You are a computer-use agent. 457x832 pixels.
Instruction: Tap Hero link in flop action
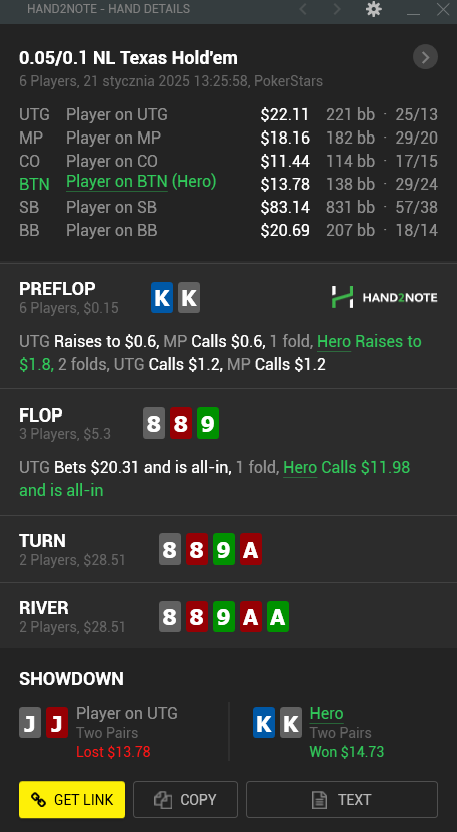coord(300,467)
